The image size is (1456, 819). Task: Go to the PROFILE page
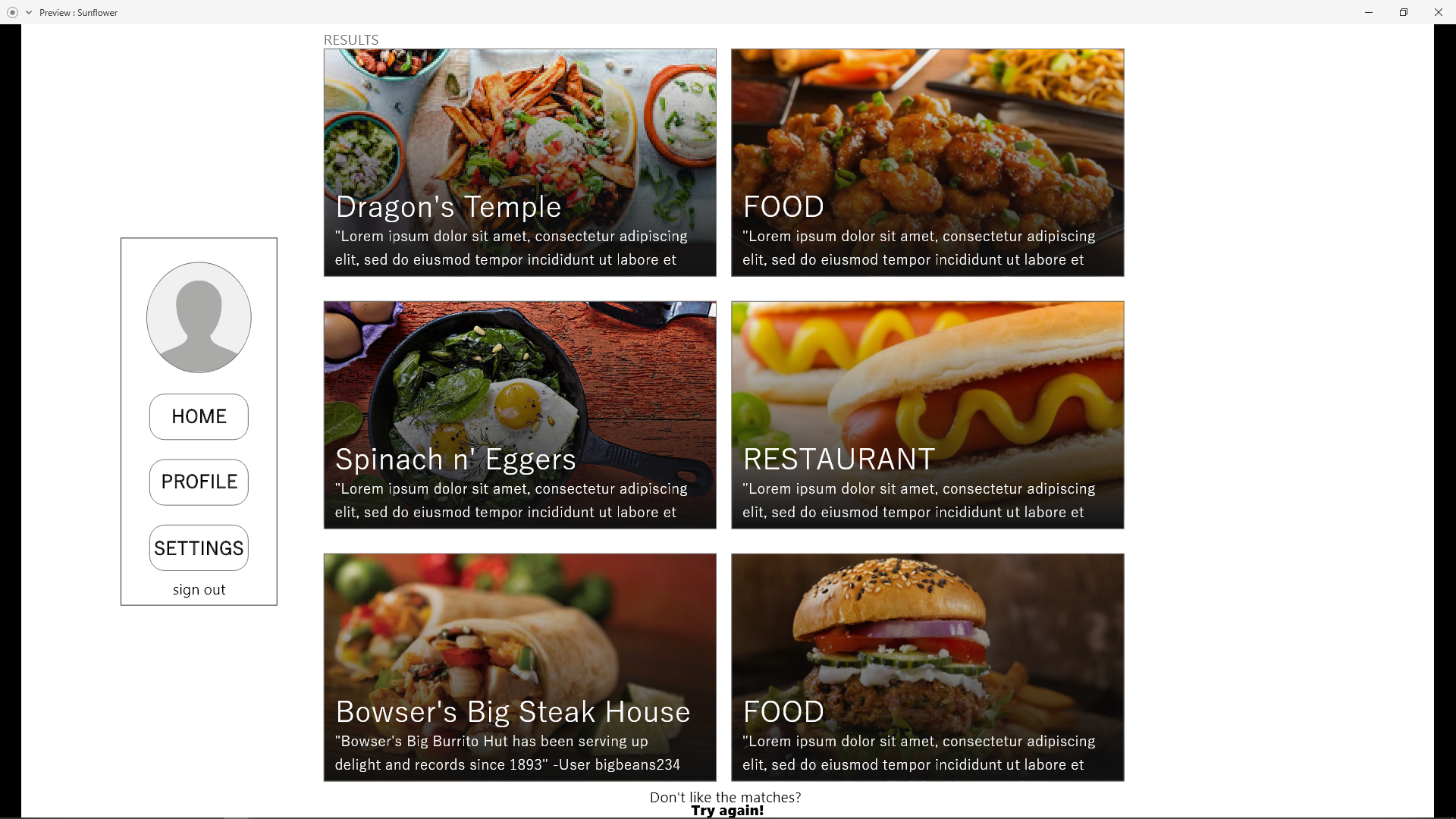click(199, 482)
